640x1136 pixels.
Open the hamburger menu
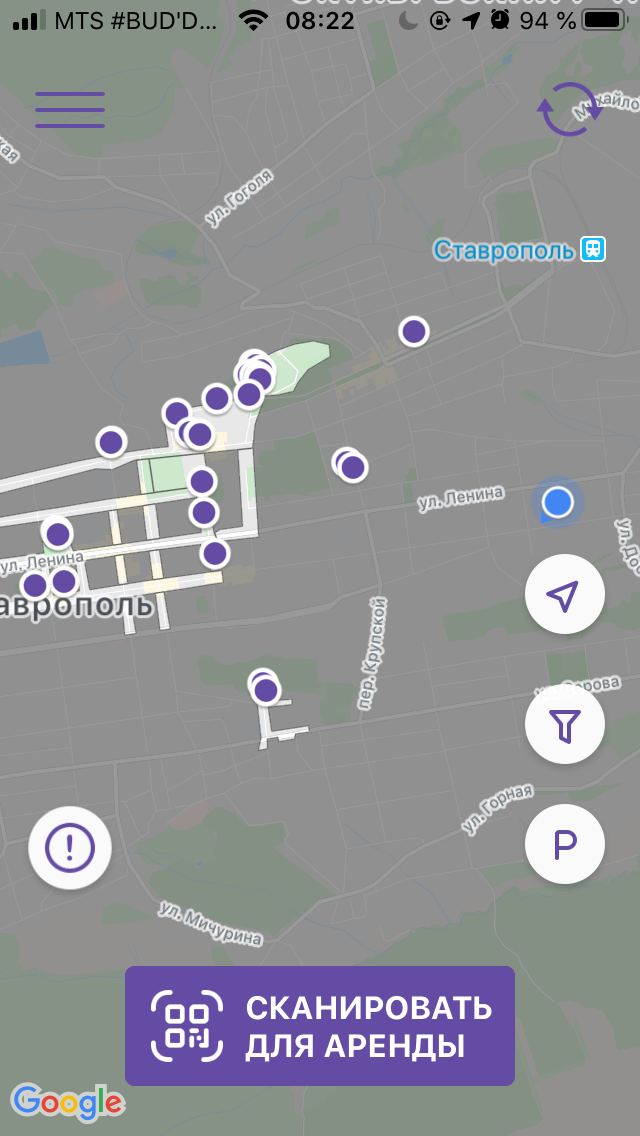[70, 110]
